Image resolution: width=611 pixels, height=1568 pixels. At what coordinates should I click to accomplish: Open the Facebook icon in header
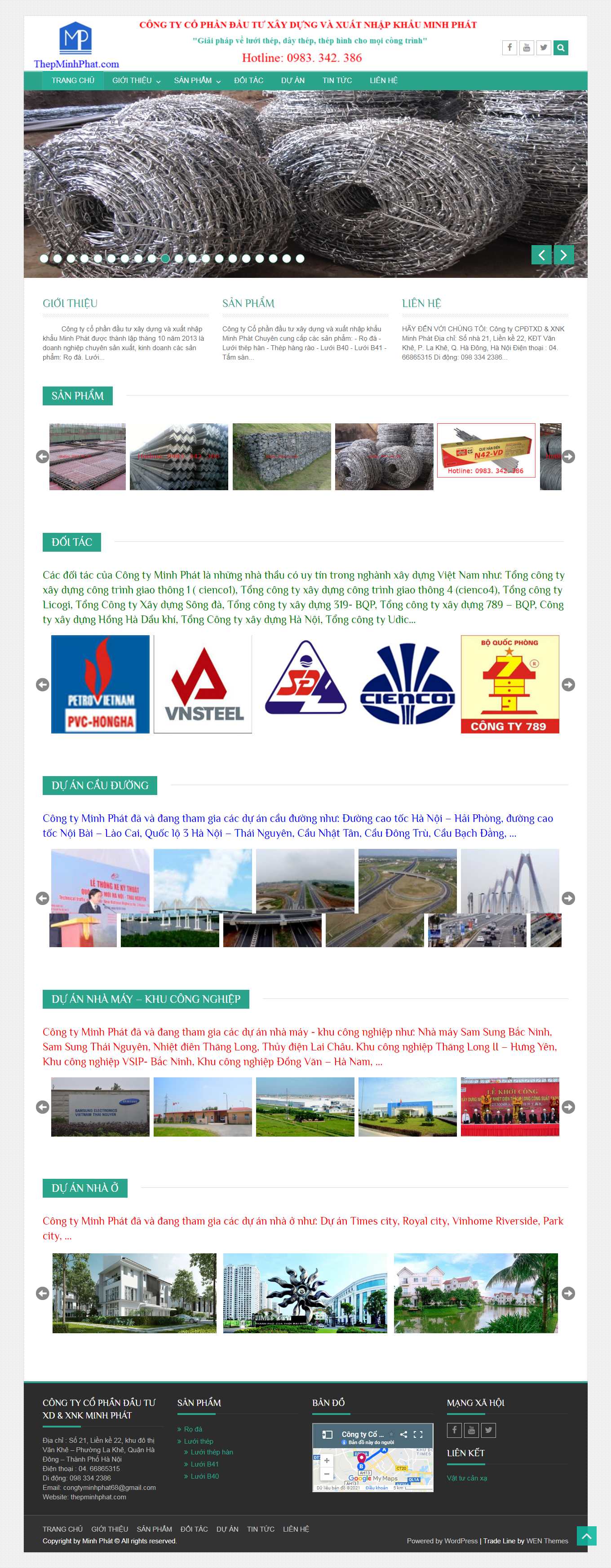[x=509, y=48]
